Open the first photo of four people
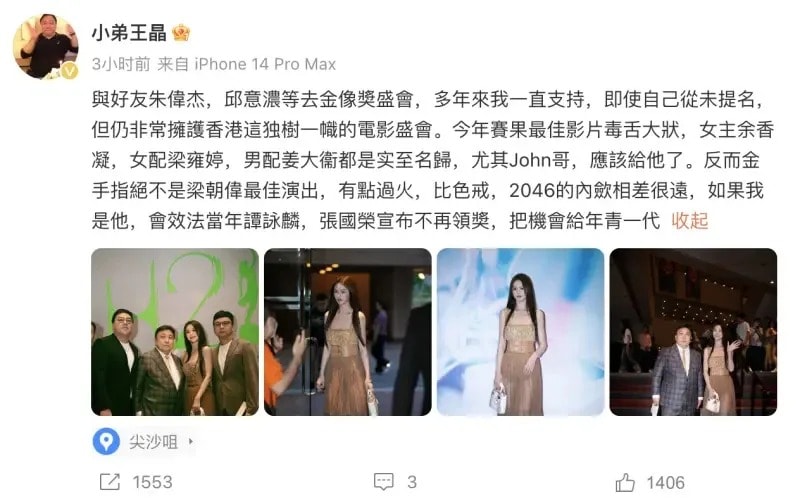The width and height of the screenshot is (800, 504). 175,331
